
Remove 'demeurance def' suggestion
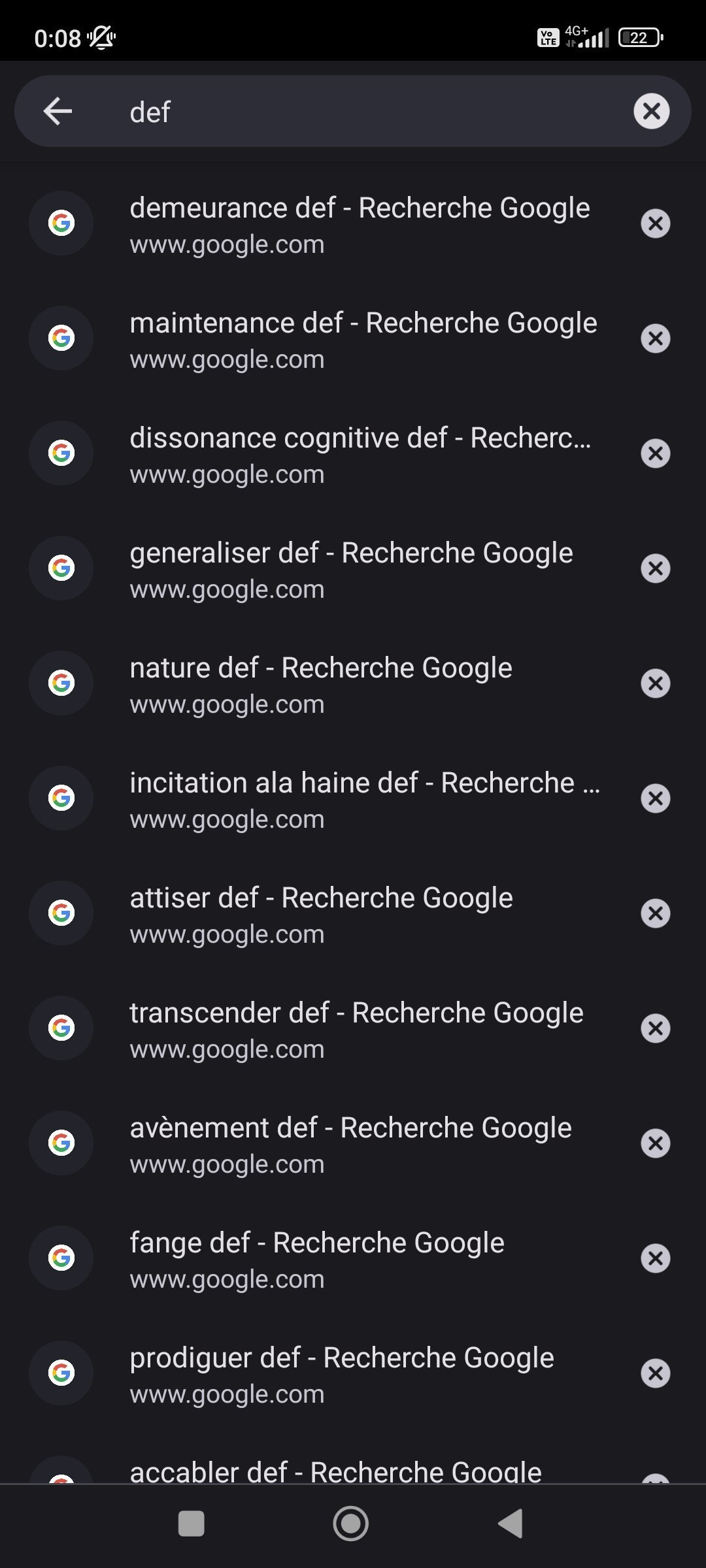coord(655,223)
